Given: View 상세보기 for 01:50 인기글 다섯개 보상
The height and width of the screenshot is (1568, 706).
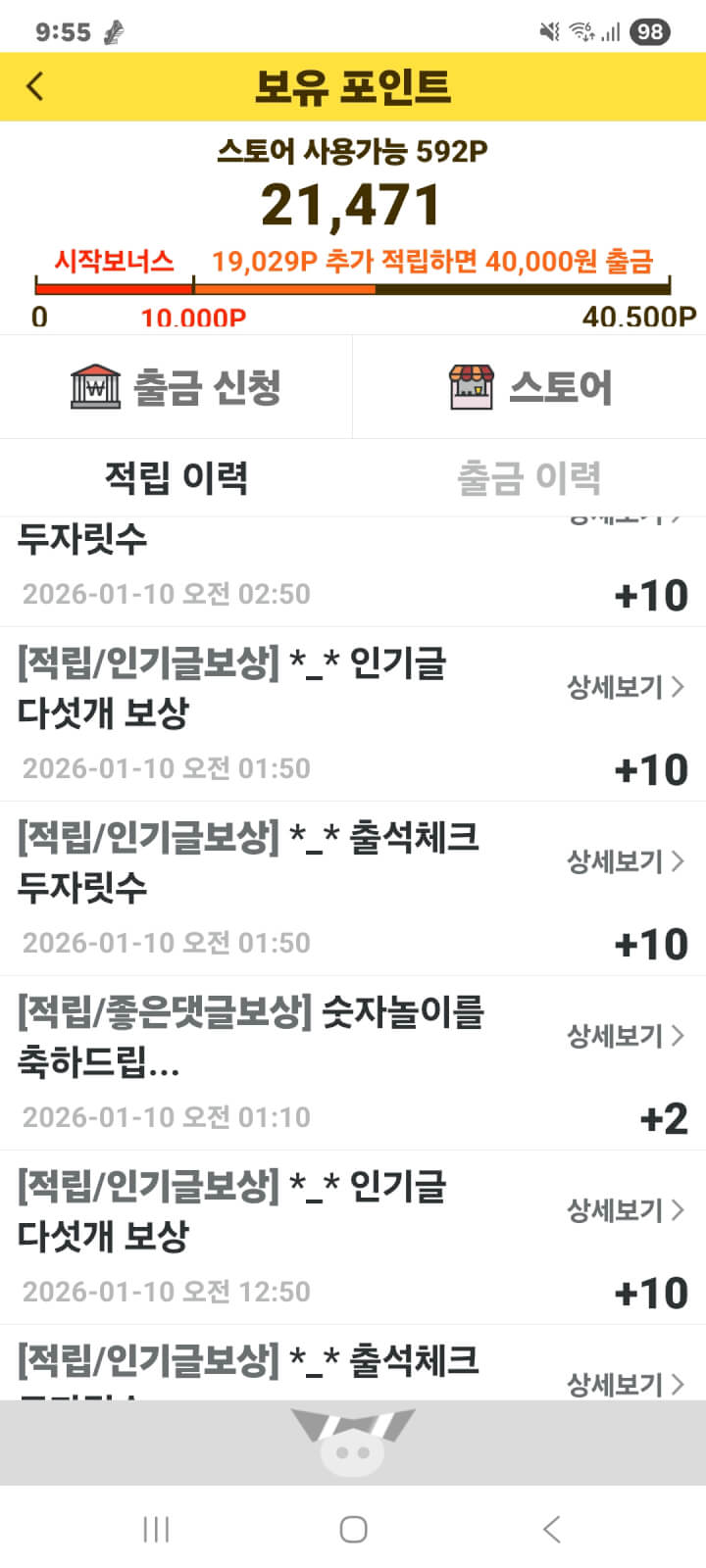Looking at the screenshot, I should [x=625, y=687].
